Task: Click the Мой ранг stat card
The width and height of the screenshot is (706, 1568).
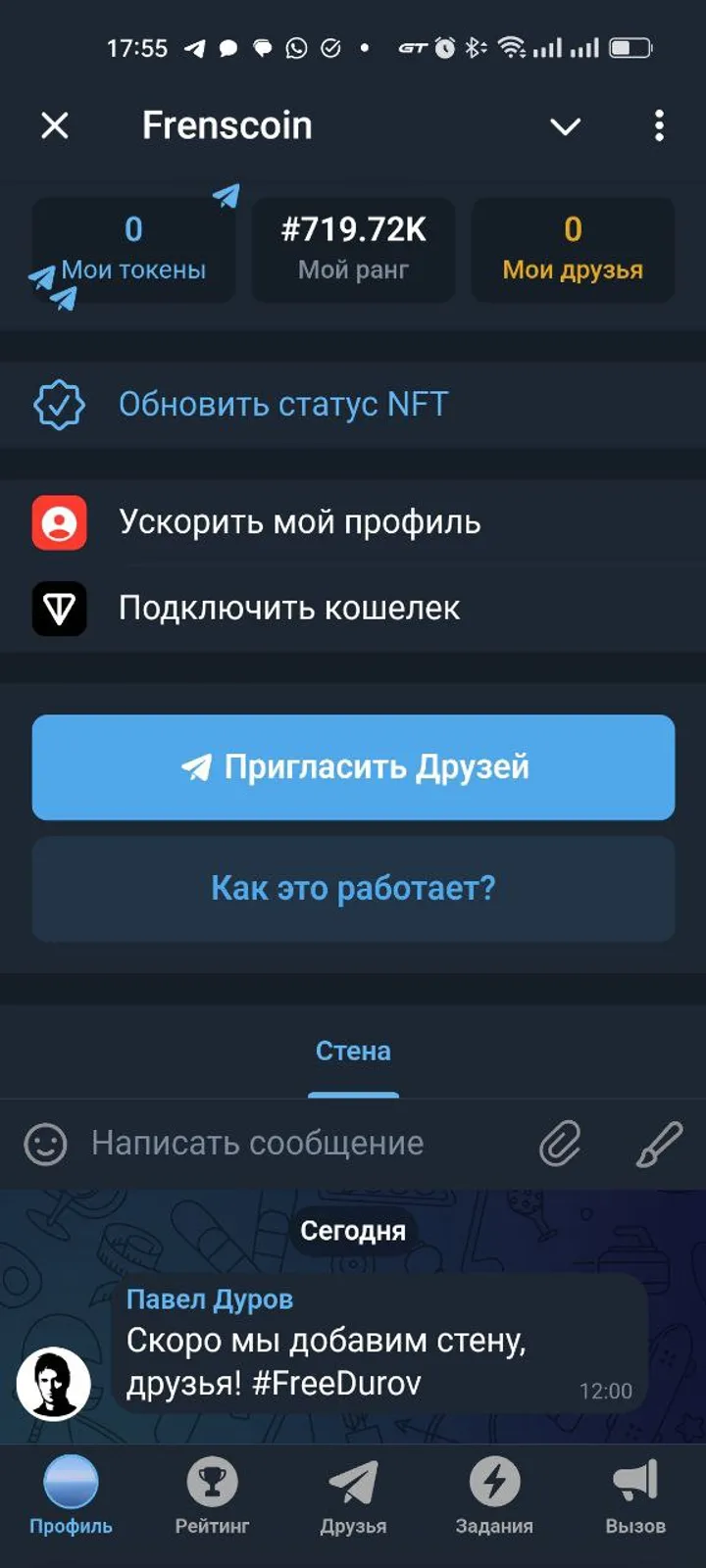Action: pos(353,250)
